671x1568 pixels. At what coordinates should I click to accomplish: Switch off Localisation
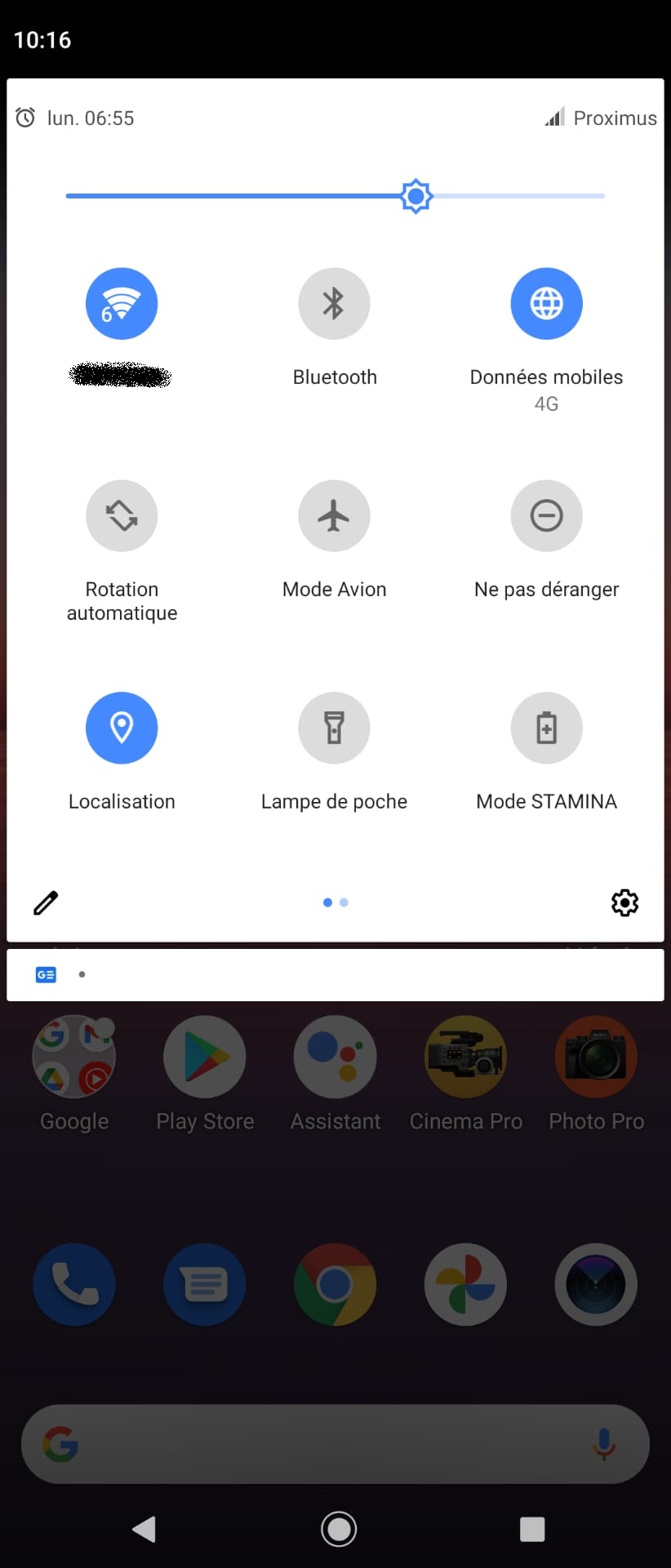(x=122, y=728)
